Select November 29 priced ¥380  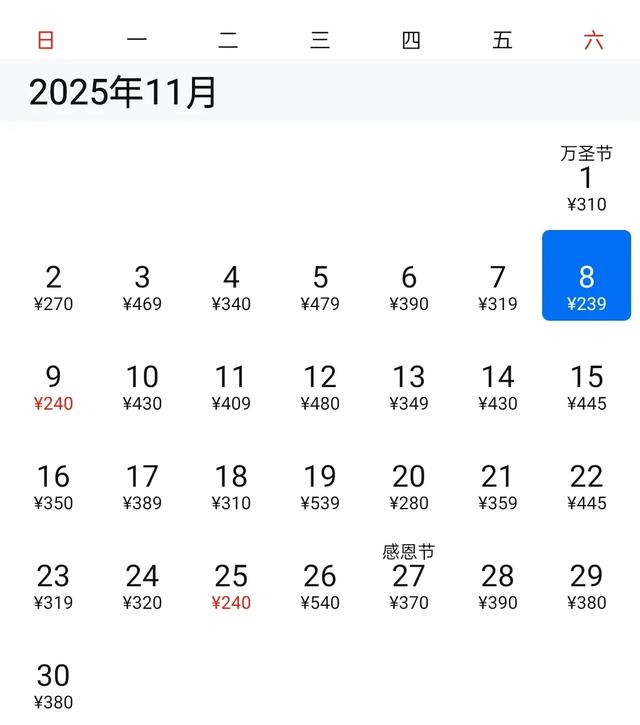[x=586, y=585]
